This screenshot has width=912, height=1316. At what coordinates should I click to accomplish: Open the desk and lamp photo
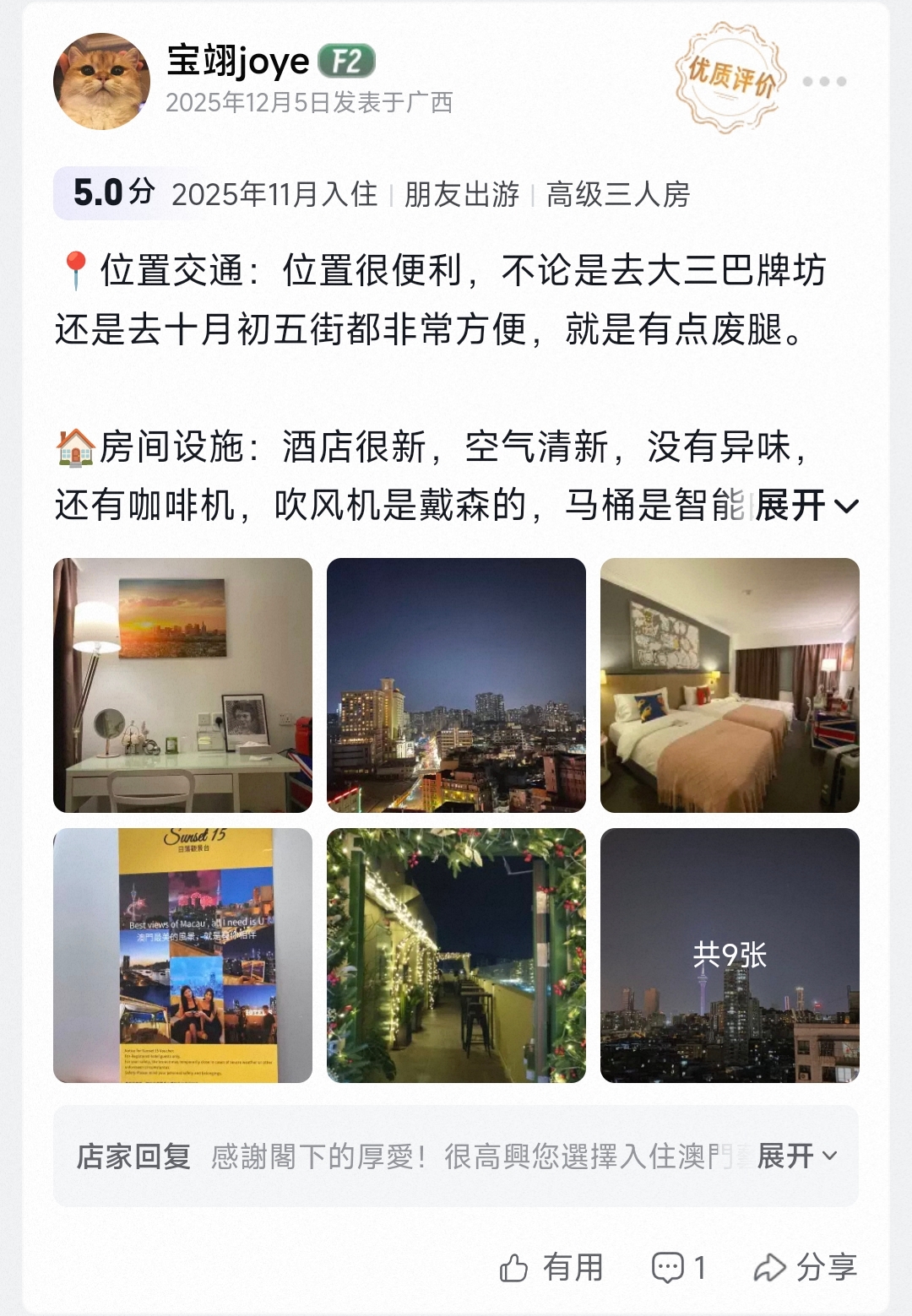182,685
